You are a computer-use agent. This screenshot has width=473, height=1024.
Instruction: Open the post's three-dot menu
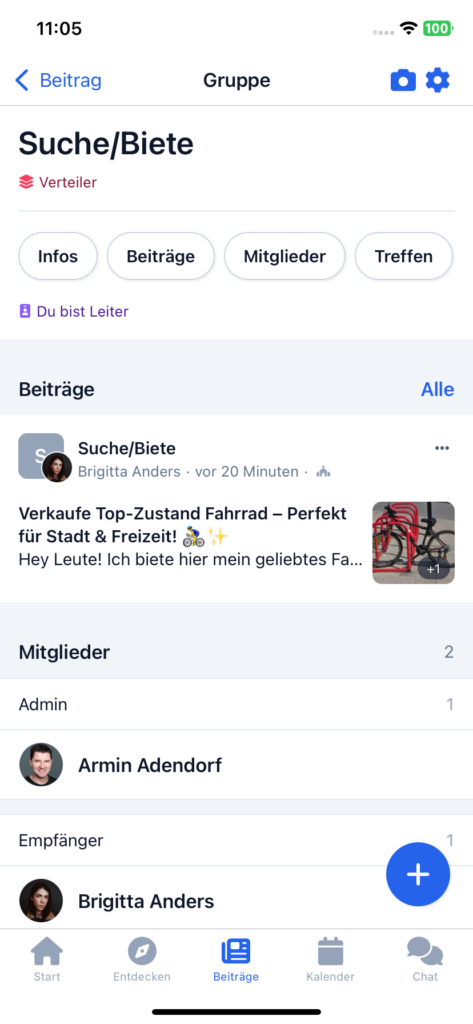pos(442,448)
